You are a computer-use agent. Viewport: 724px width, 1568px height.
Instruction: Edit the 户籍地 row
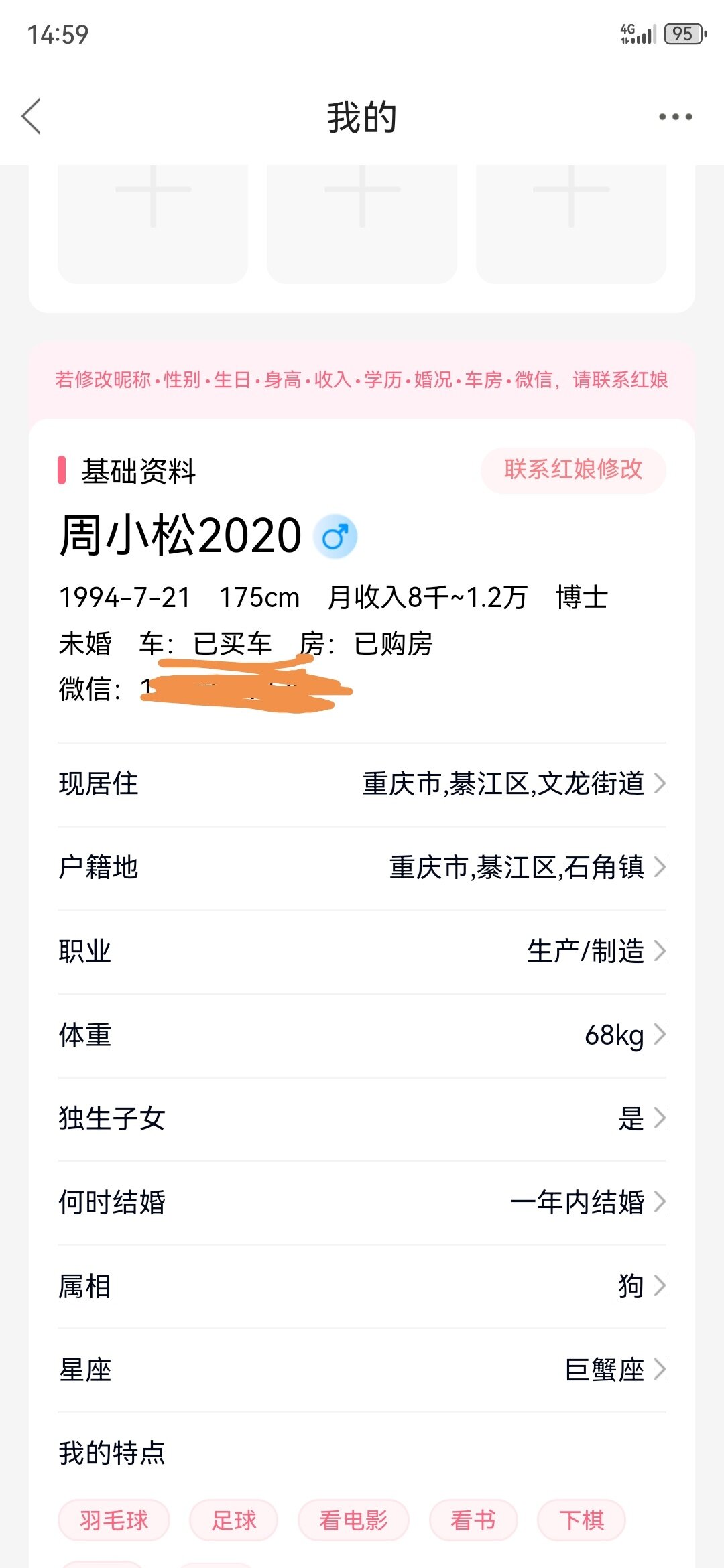[362, 867]
